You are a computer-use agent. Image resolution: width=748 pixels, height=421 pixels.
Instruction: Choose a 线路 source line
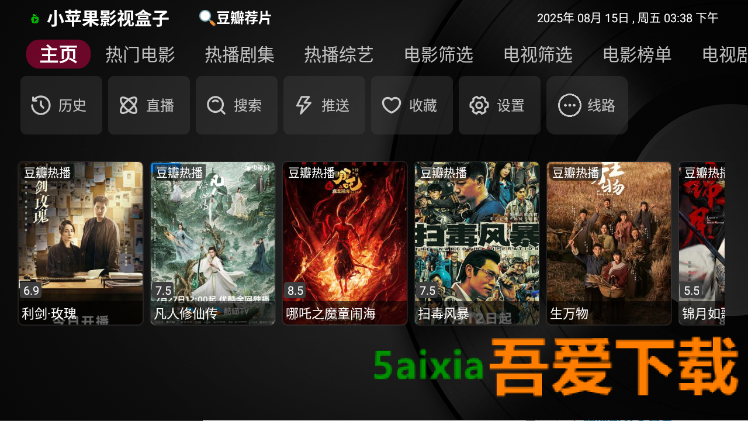coord(587,105)
